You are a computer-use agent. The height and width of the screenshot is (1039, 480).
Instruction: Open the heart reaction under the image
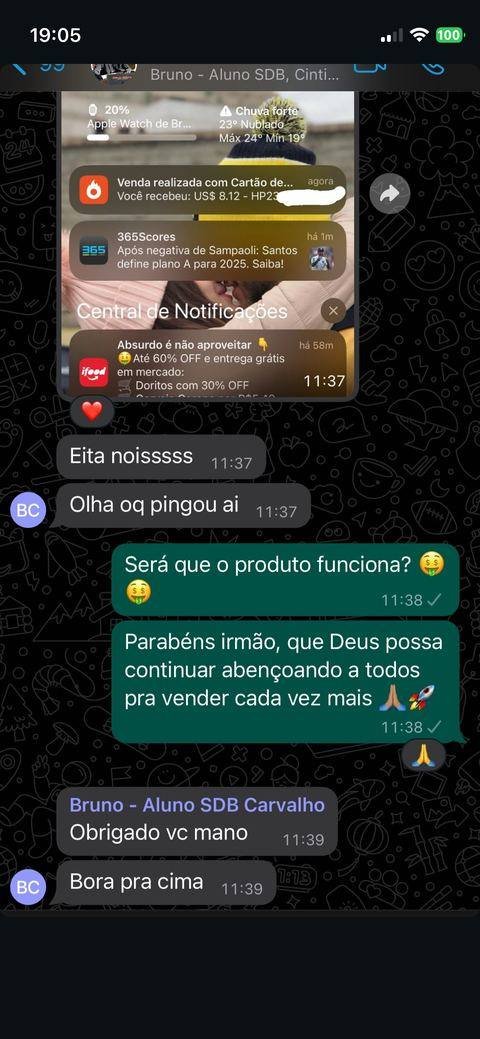tap(92, 411)
